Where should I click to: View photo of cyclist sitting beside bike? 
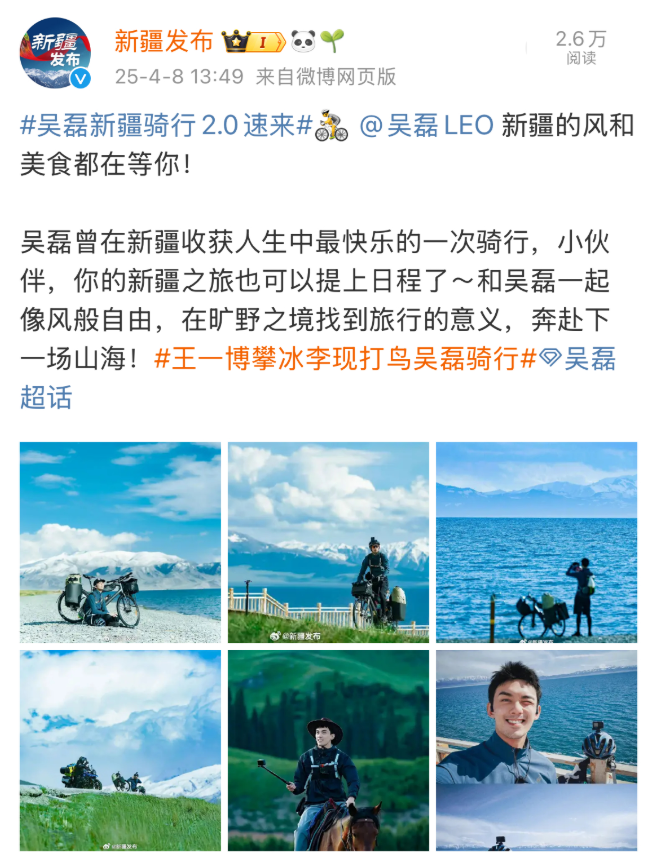coord(120,543)
